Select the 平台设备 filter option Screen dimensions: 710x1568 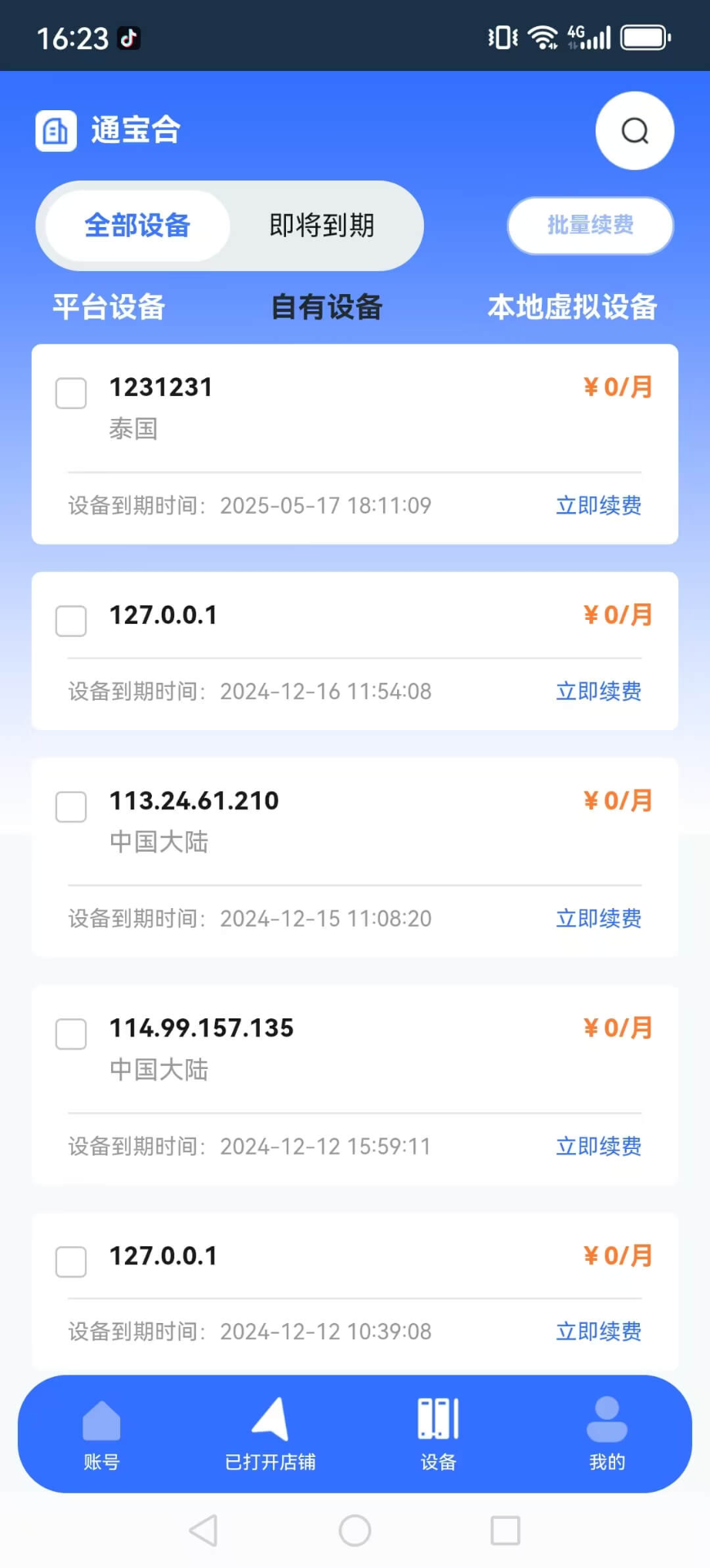click(109, 307)
